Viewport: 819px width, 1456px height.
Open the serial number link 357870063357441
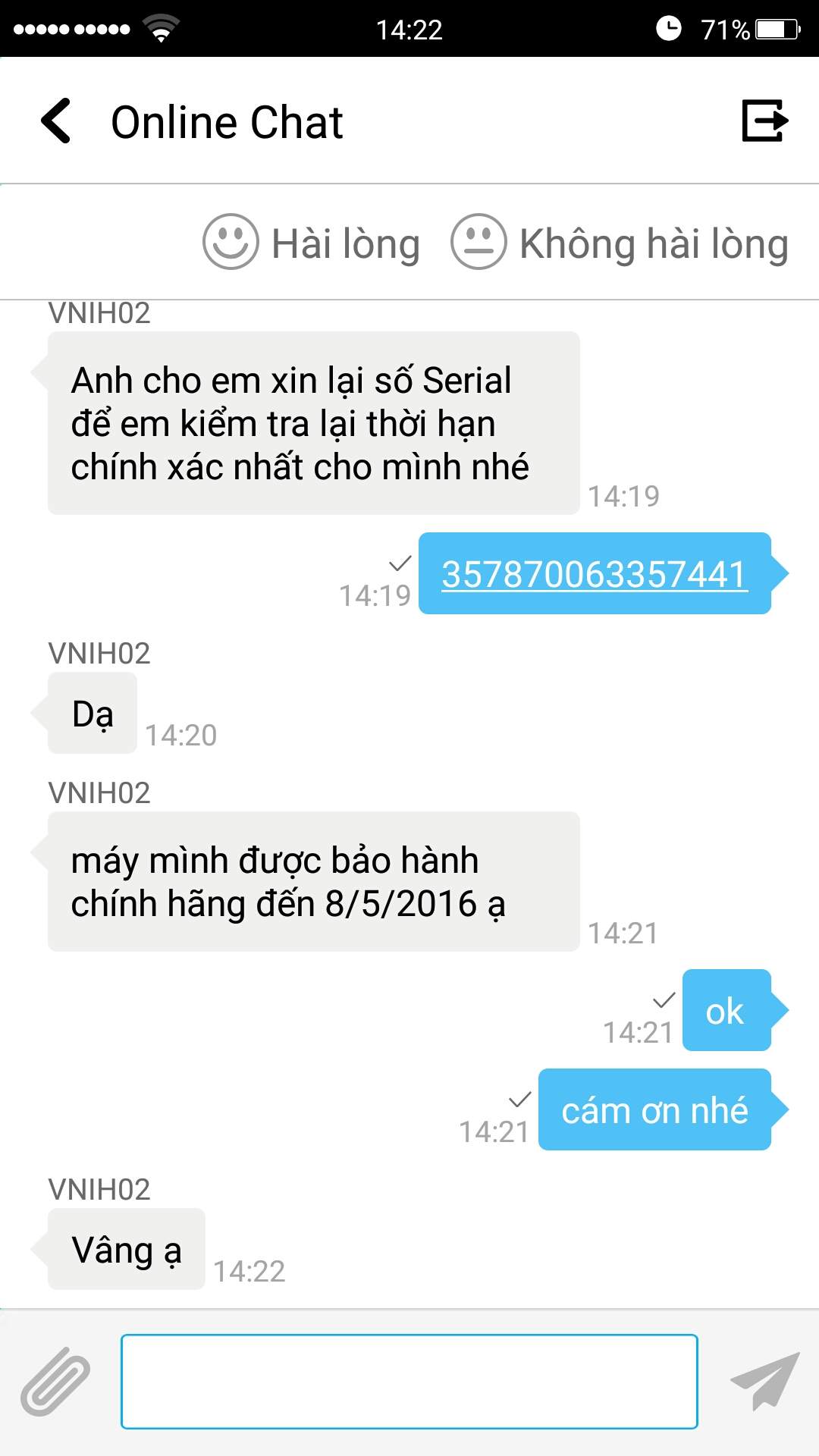pyautogui.click(x=594, y=574)
